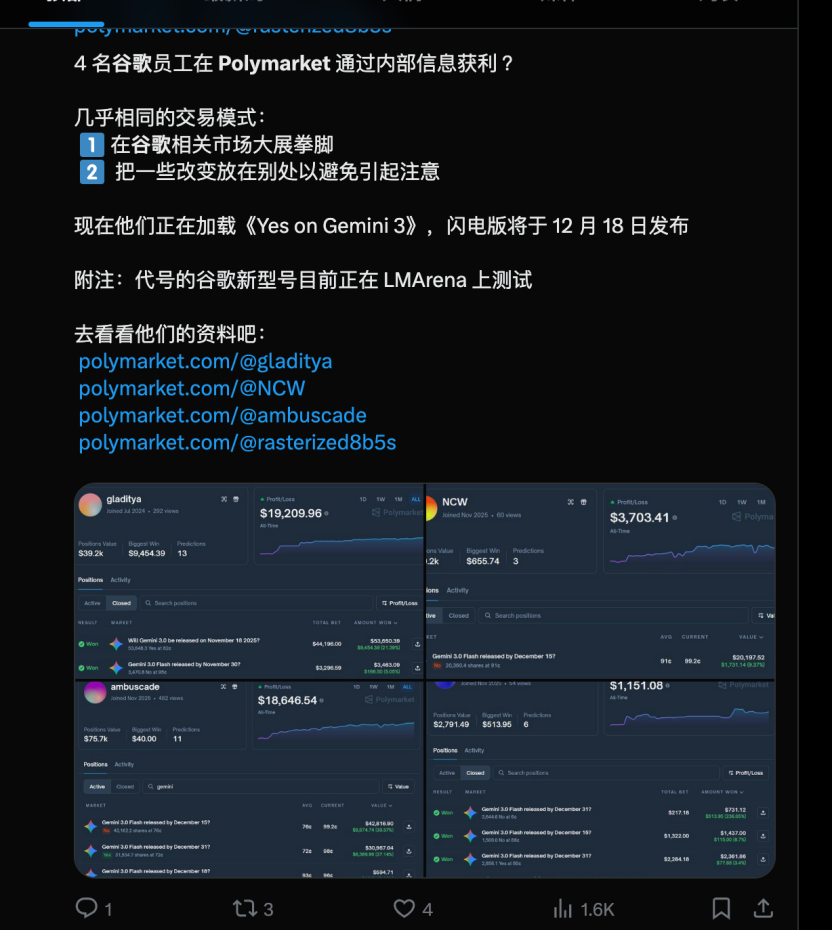This screenshot has width=832, height=930.
Task: Open the polymarket.com/@NCW link
Action: tap(192, 388)
